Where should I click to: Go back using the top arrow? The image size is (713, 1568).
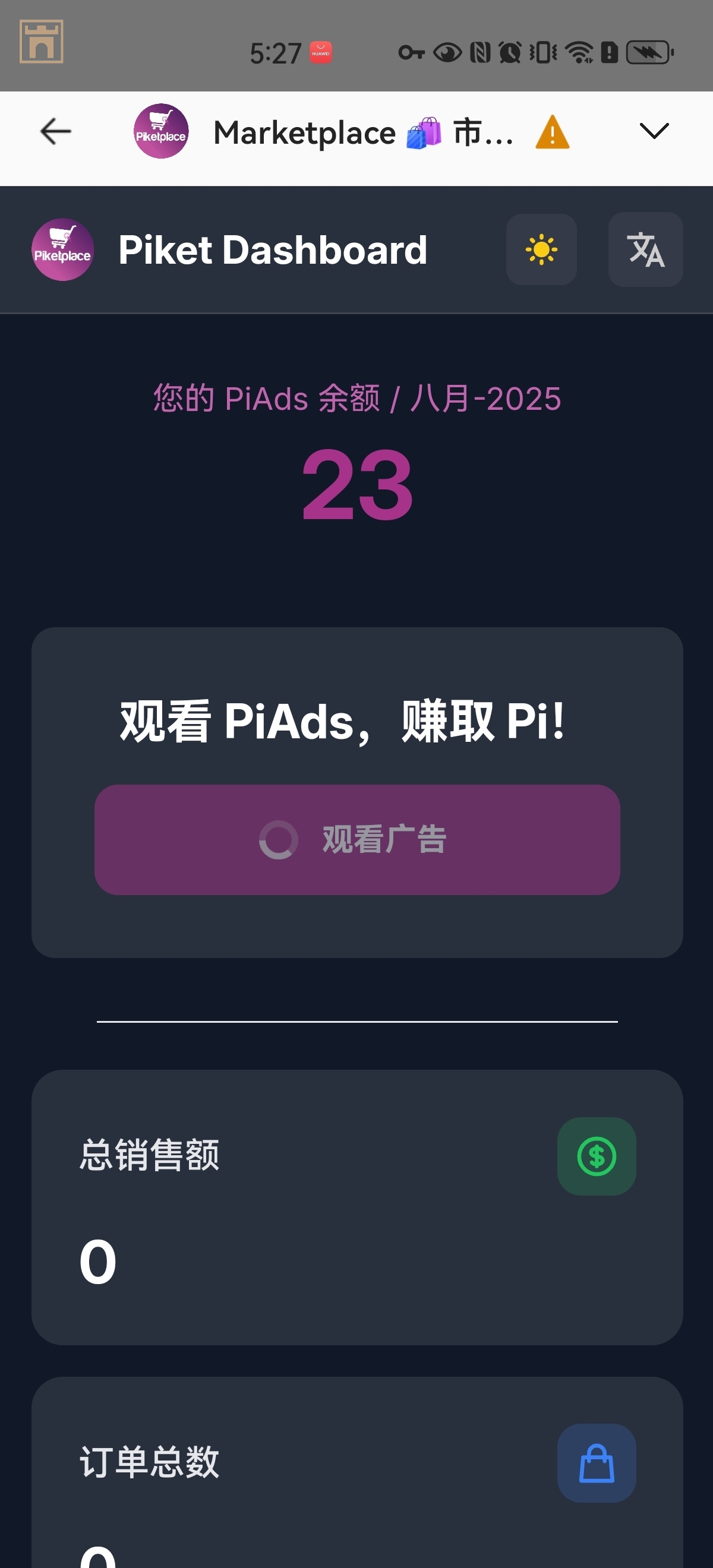pos(55,131)
